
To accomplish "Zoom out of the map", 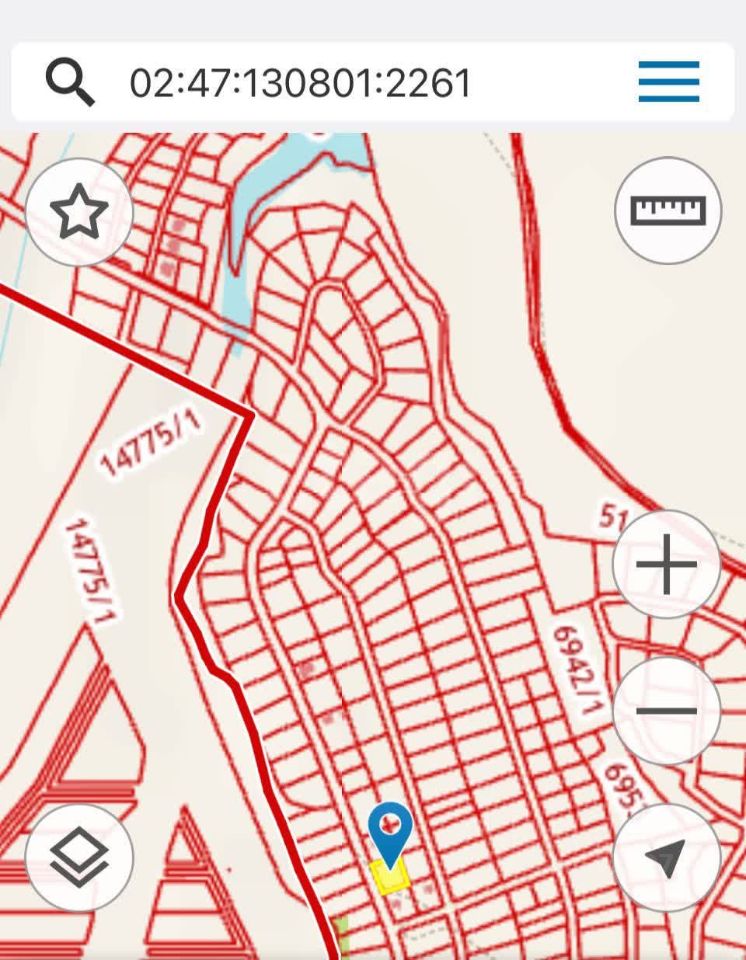I will pos(666,711).
